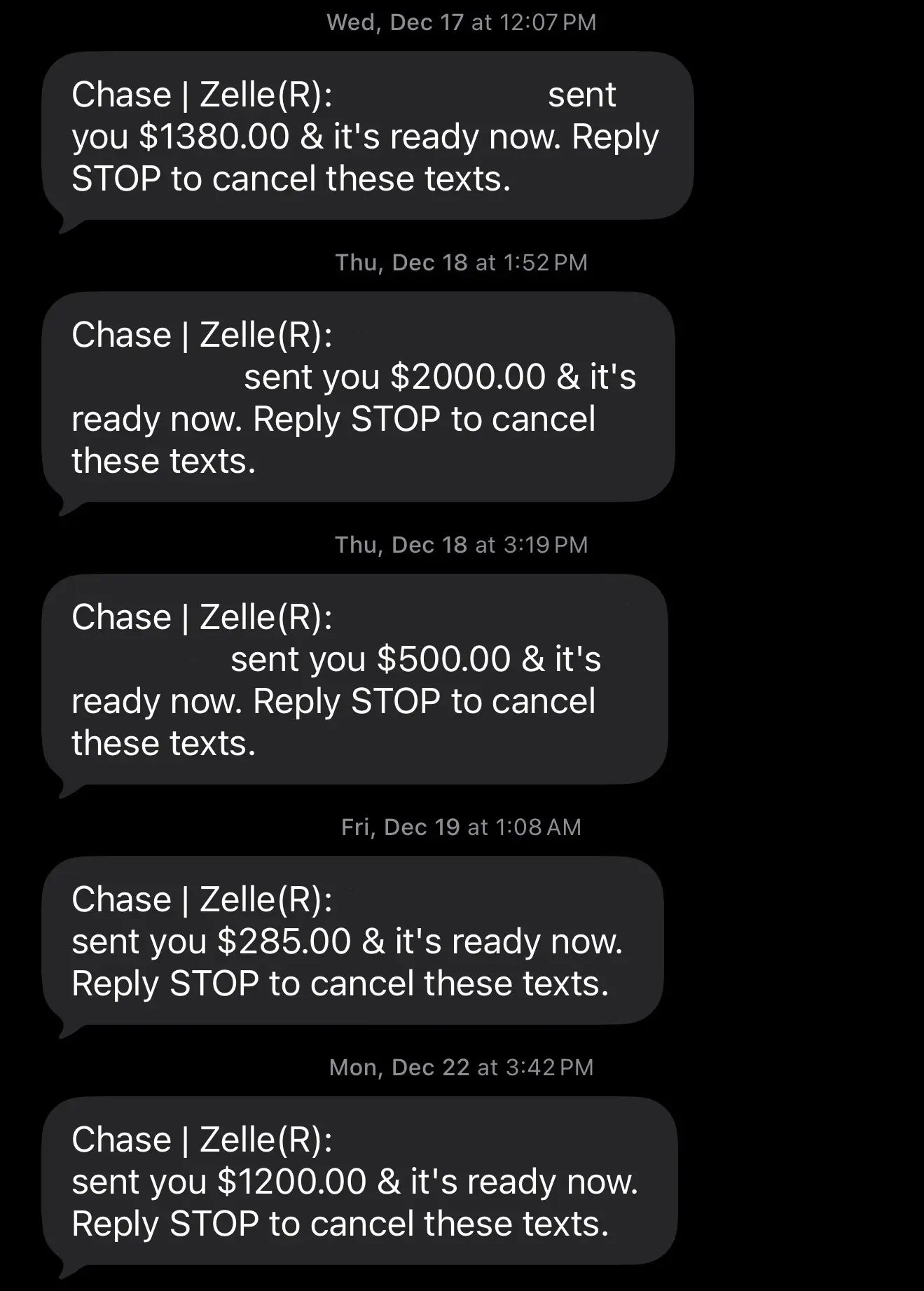Click the Thu, Dec 18 3:19 PM timestamp
The height and width of the screenshot is (1291, 924).
pos(461,546)
